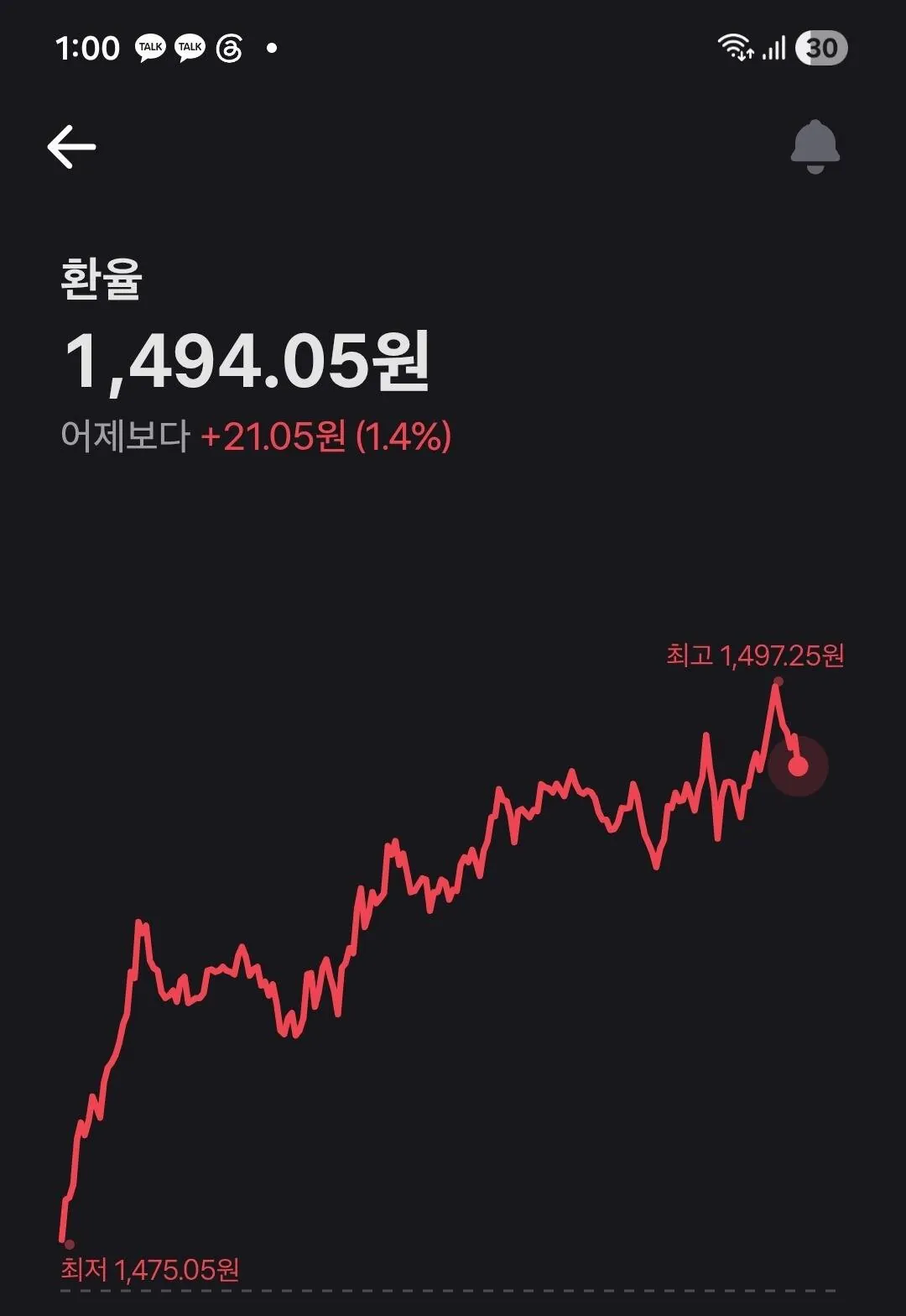
Task: Open the exchange rate alert bell
Action: click(815, 147)
